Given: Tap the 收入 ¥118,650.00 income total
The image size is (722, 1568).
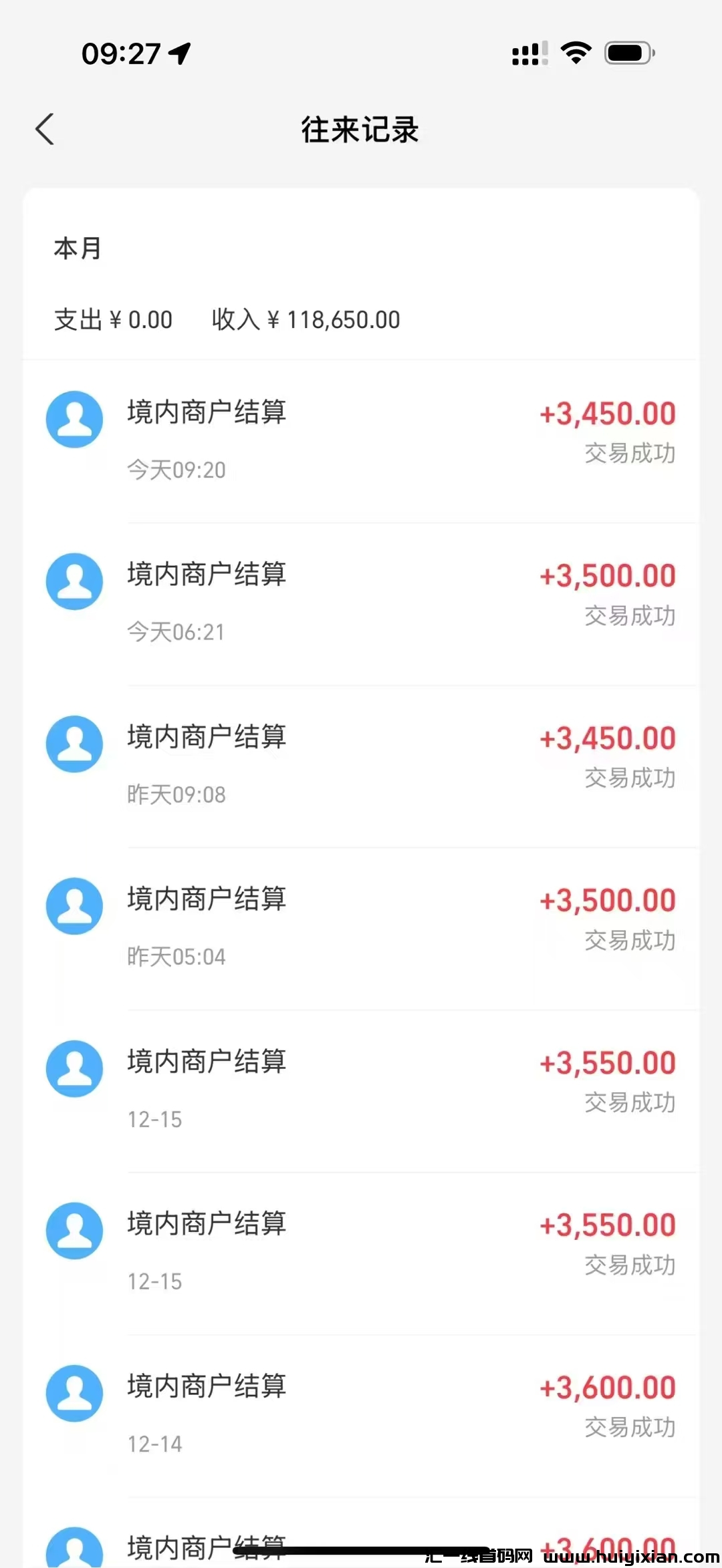Looking at the screenshot, I should point(306,319).
